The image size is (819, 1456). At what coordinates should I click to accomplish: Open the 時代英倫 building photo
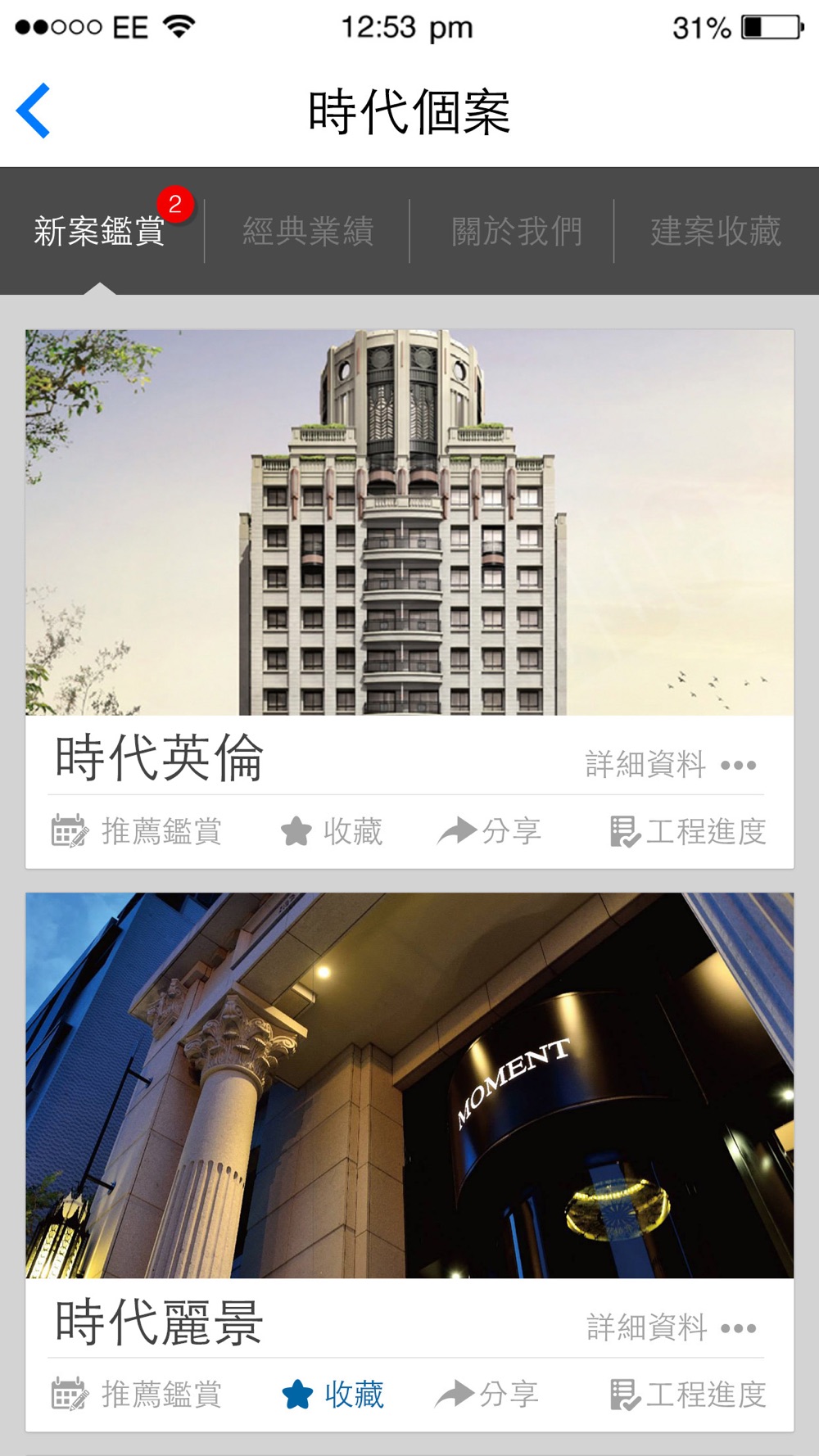click(409, 522)
